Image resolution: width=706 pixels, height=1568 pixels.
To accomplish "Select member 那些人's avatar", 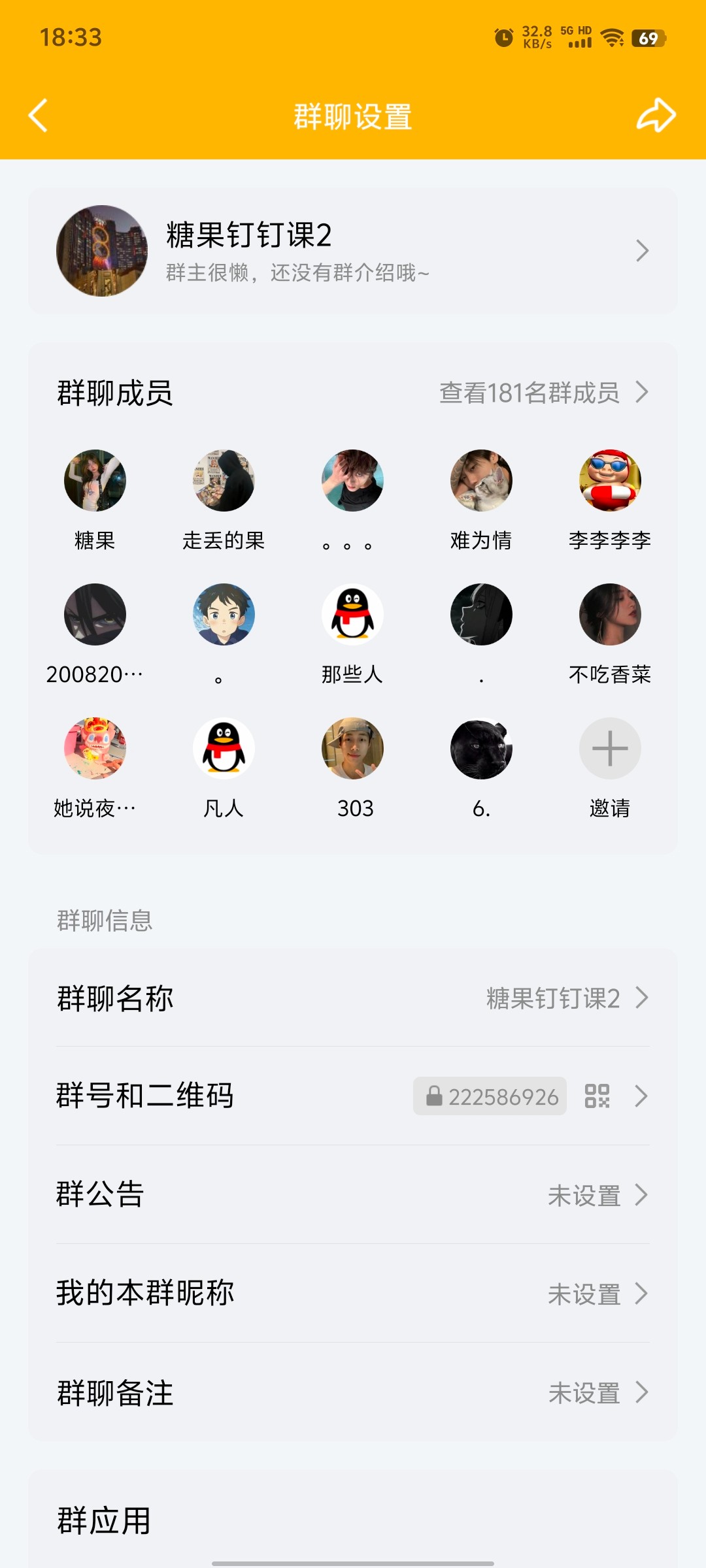I will pos(352,615).
